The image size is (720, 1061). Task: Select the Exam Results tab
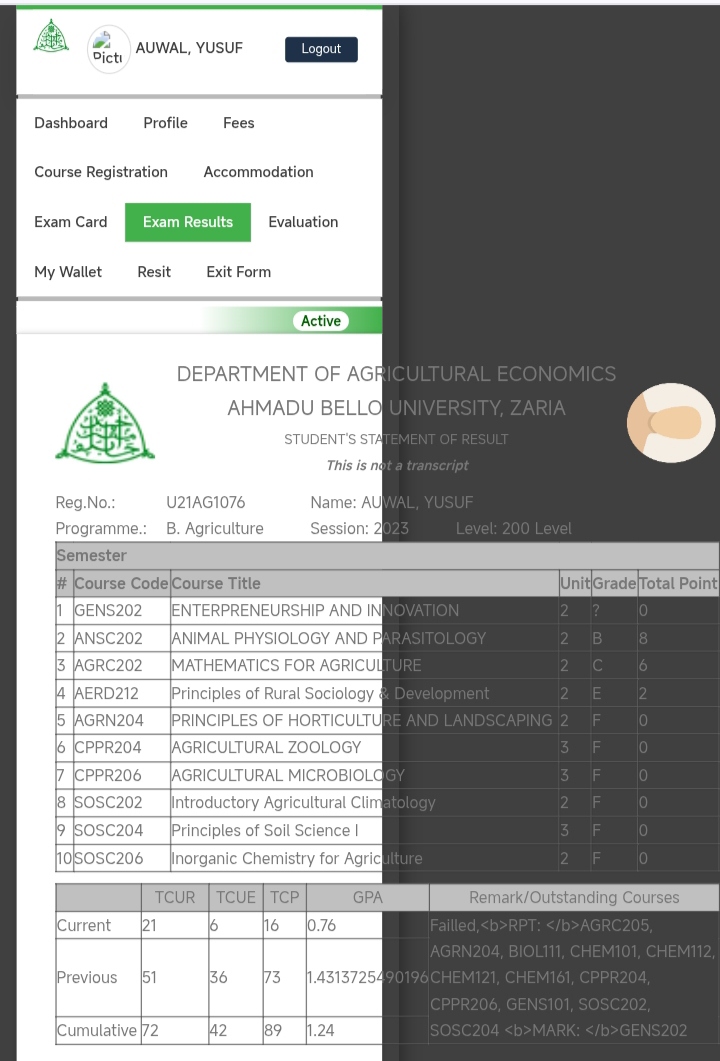(x=188, y=222)
